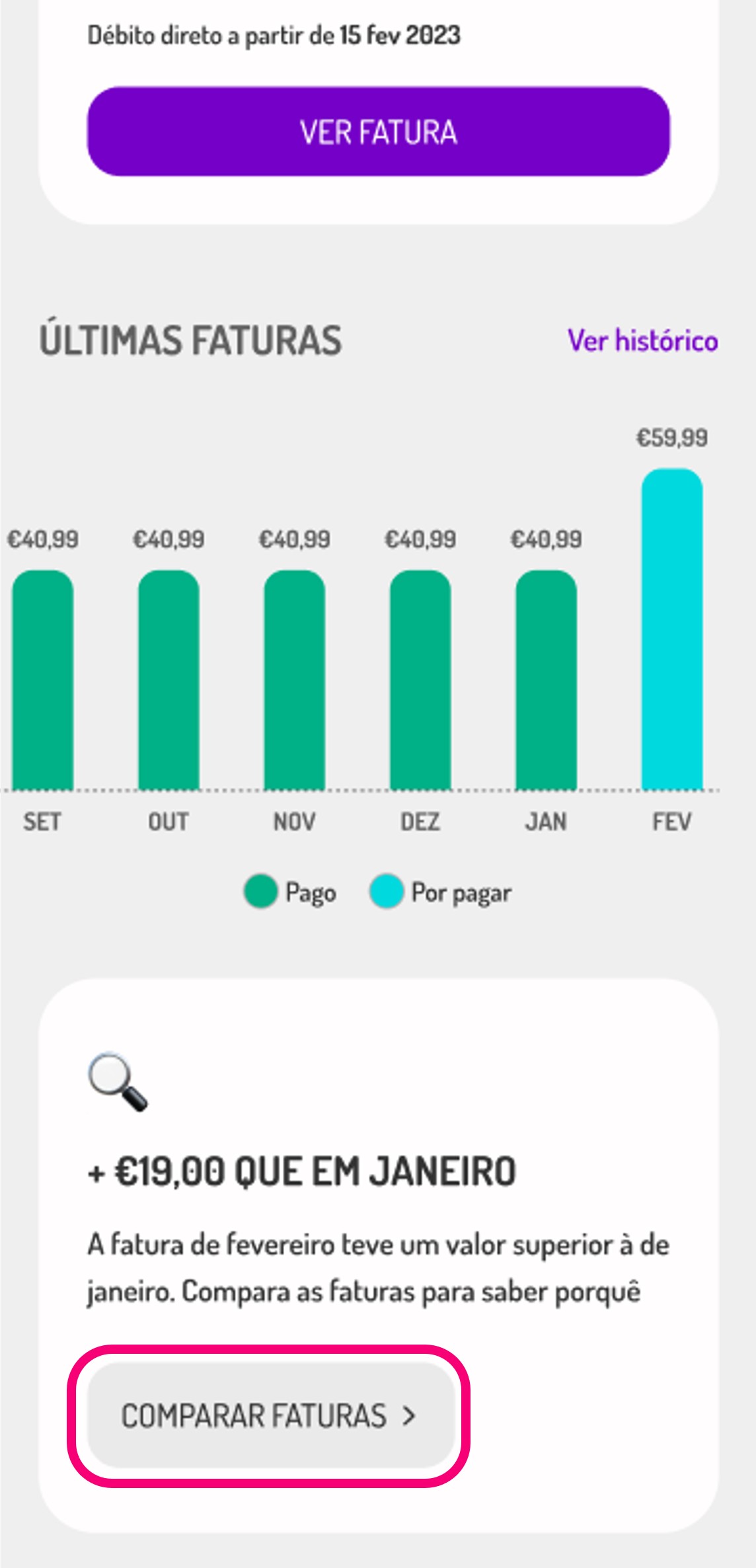Select the JAN invoice bar

(x=546, y=680)
